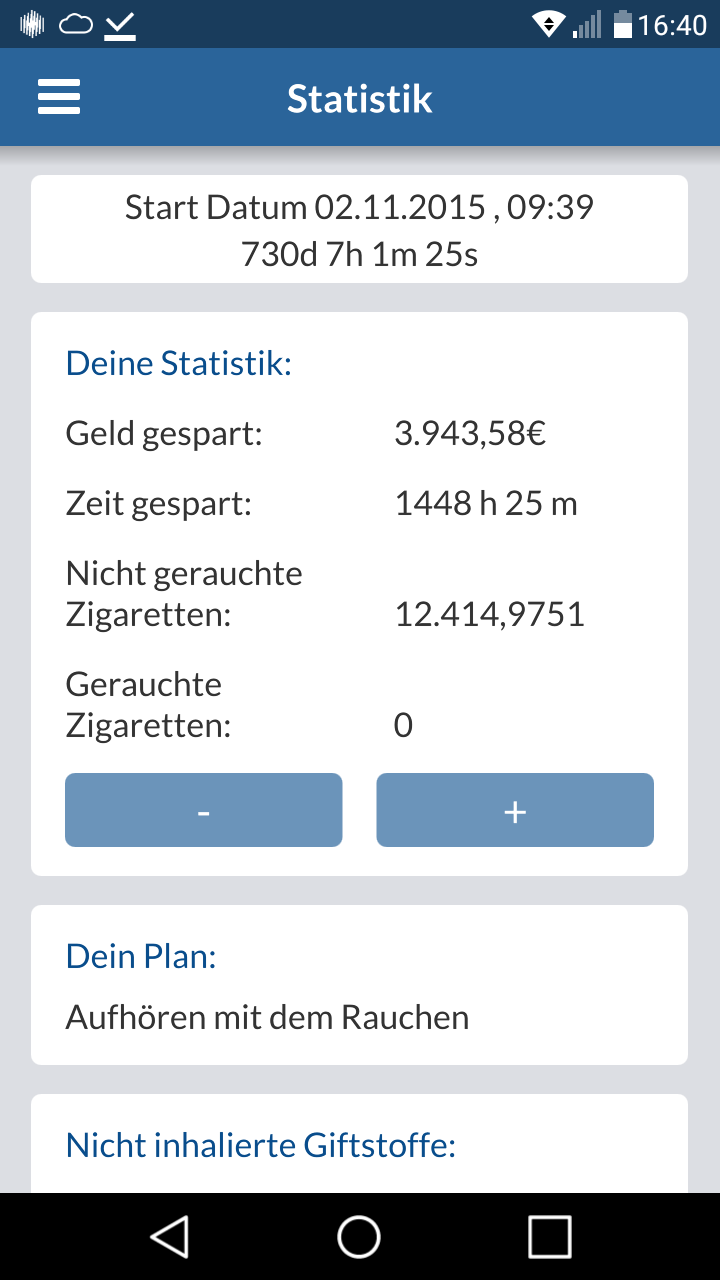
Task: Open the hamburger drawer menu
Action: [59, 98]
